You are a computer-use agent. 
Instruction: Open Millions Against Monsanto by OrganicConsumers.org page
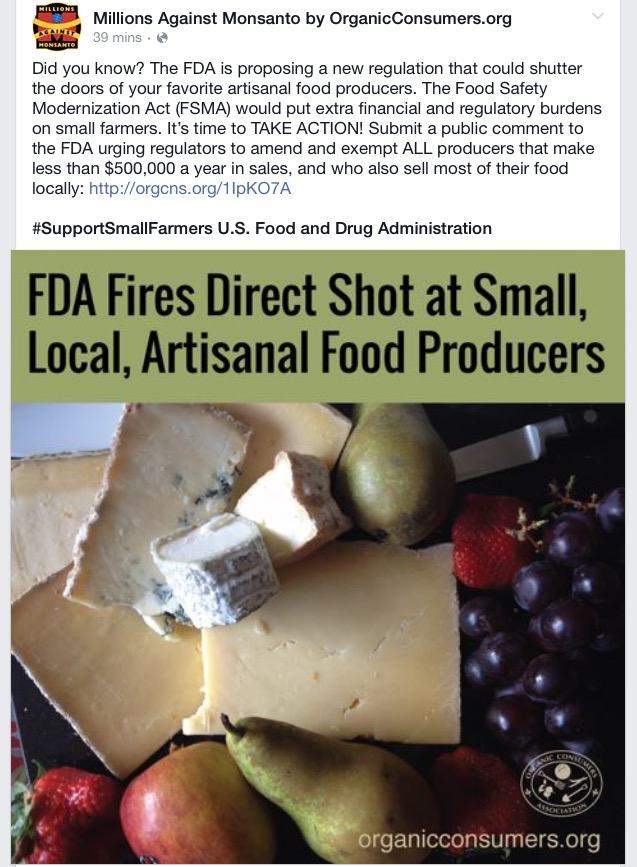[x=302, y=18]
